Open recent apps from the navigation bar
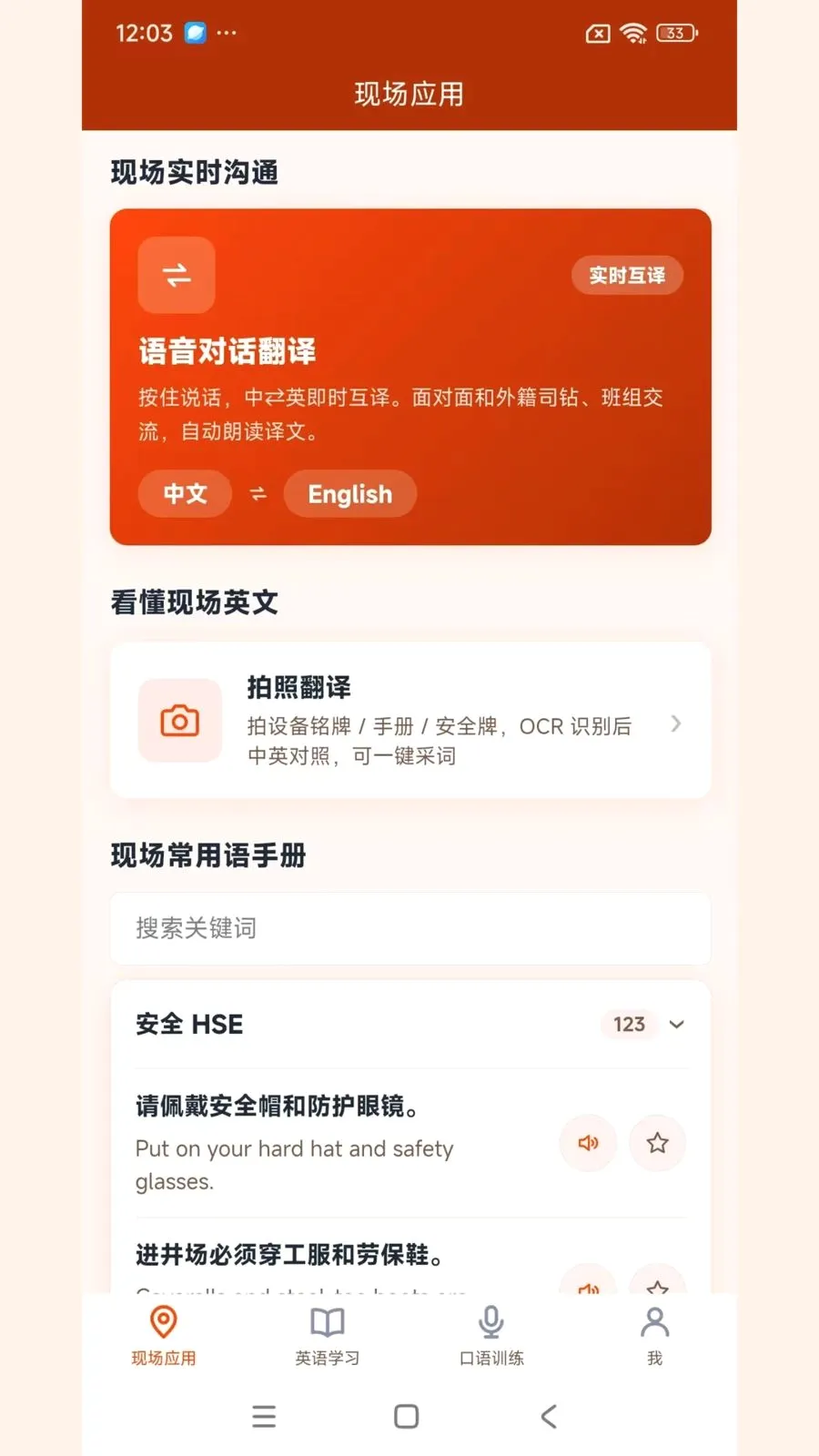Image resolution: width=819 pixels, height=1456 pixels. point(264,1416)
